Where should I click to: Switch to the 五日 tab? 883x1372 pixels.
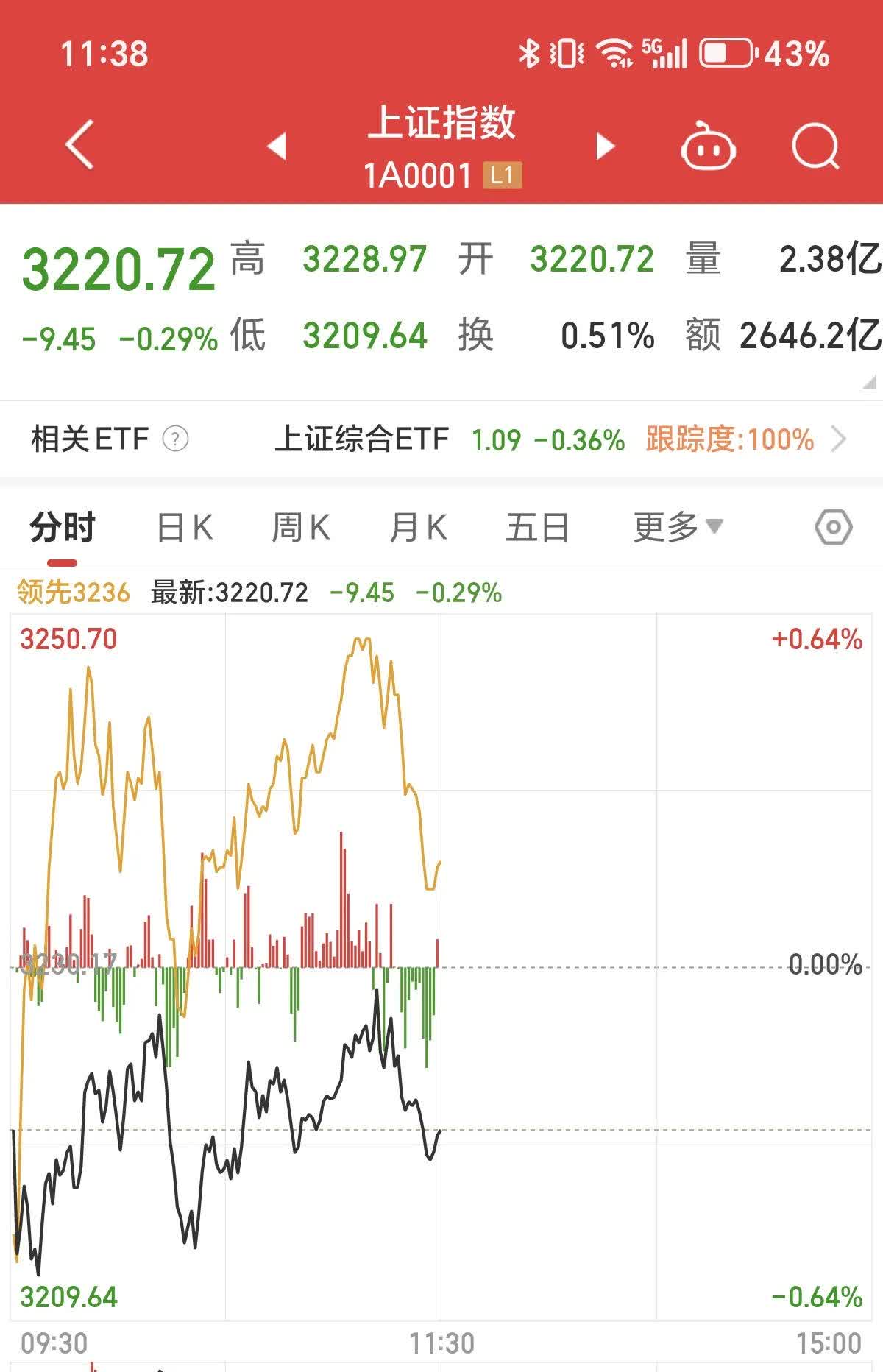536,526
